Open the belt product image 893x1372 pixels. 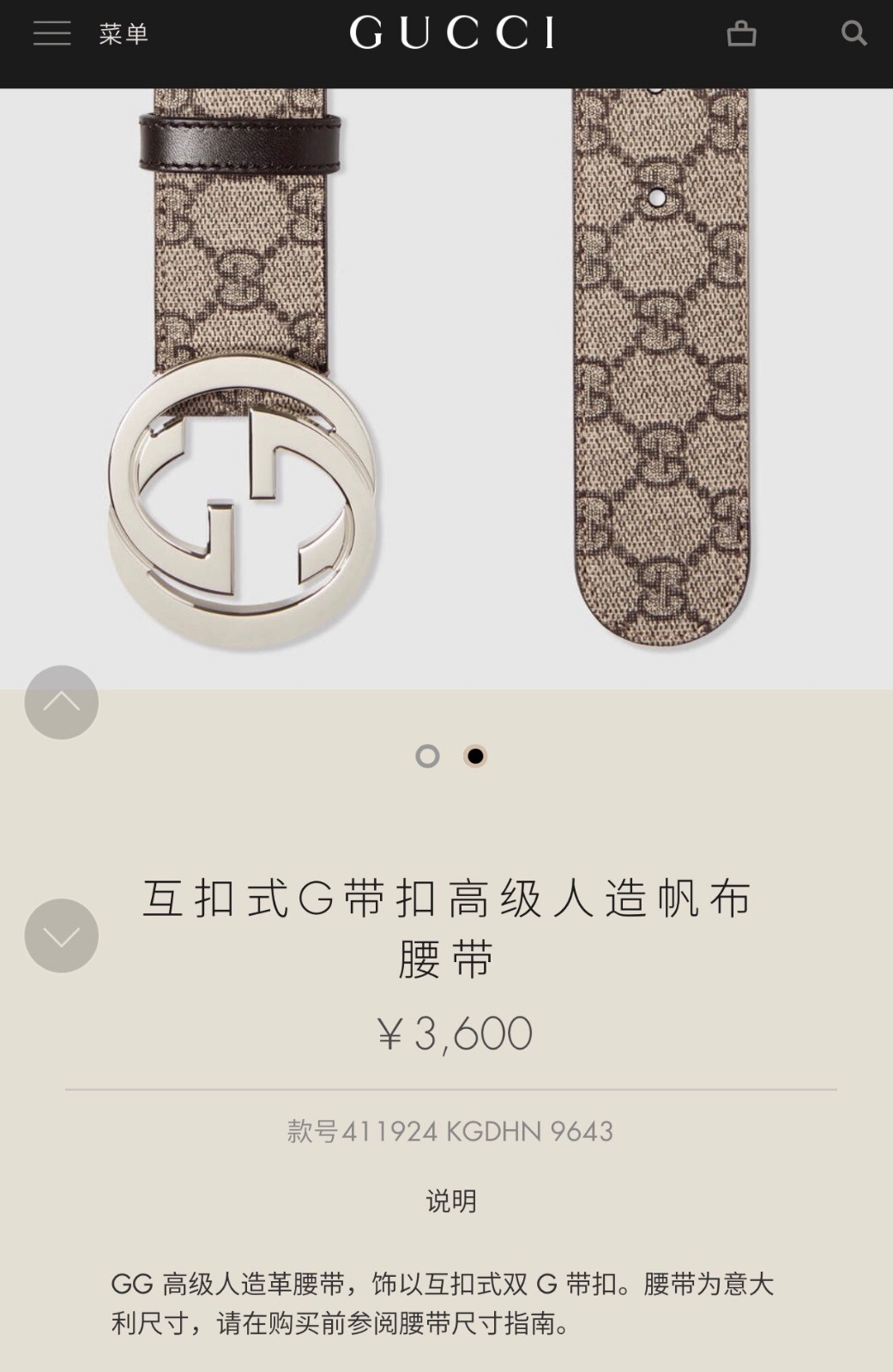pos(446,386)
